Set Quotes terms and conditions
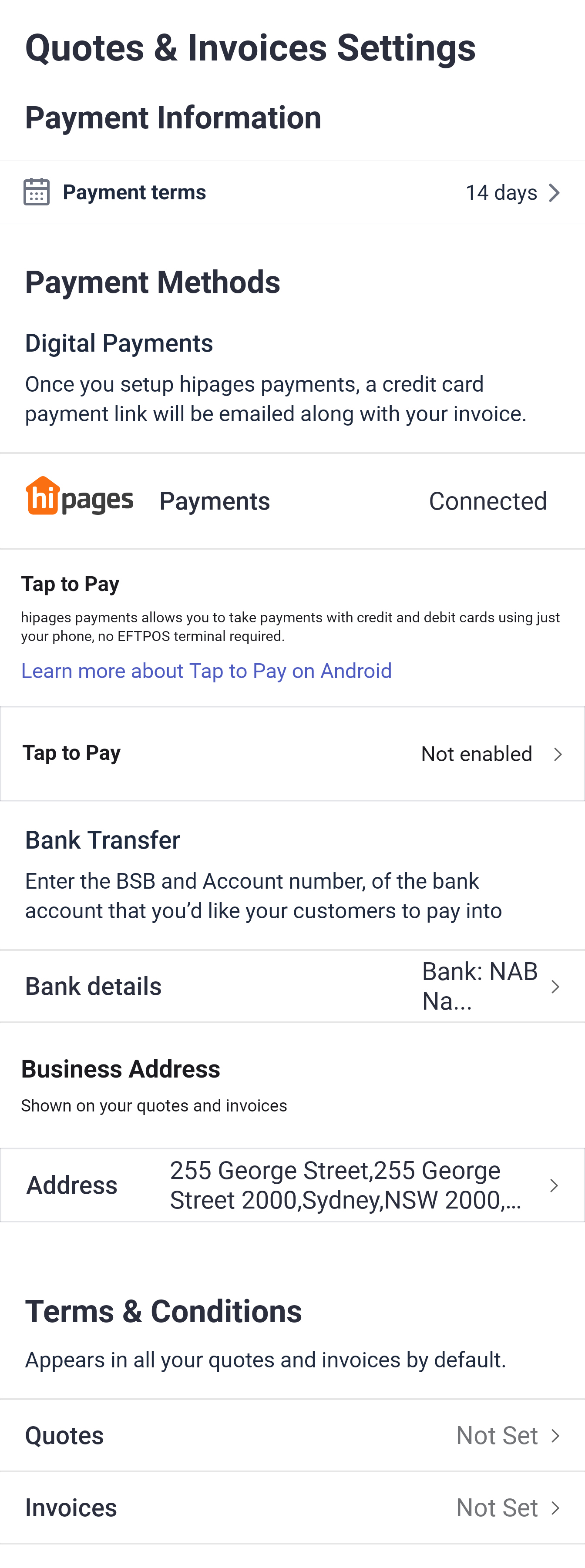585x1568 pixels. pyautogui.click(x=292, y=1435)
